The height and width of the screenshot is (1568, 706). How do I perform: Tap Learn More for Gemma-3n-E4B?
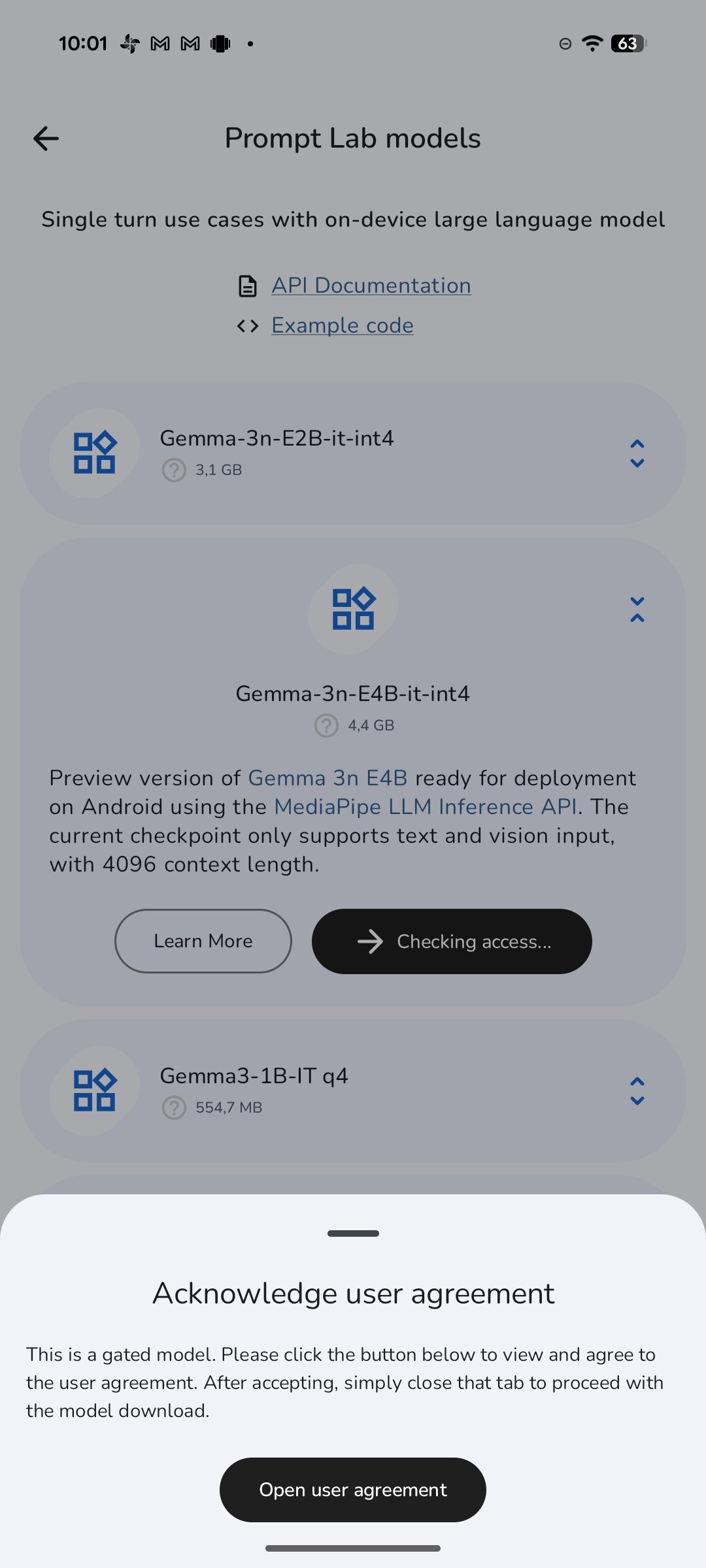(x=203, y=941)
